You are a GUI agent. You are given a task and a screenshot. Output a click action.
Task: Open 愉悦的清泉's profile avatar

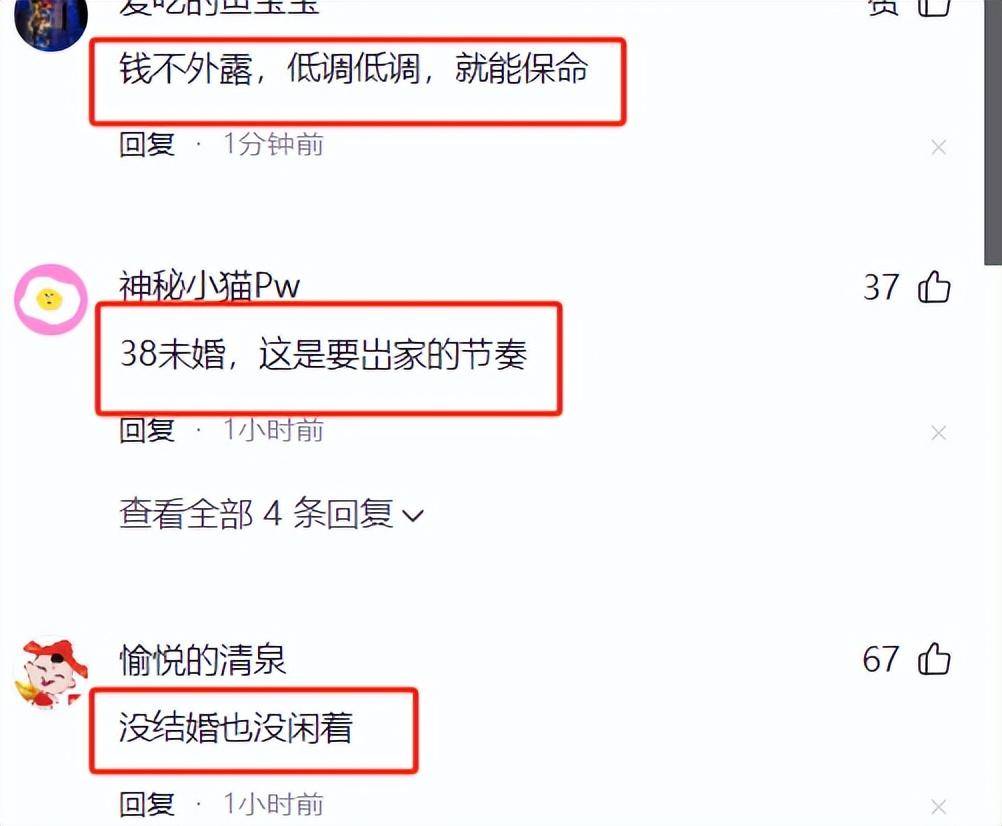click(50, 672)
